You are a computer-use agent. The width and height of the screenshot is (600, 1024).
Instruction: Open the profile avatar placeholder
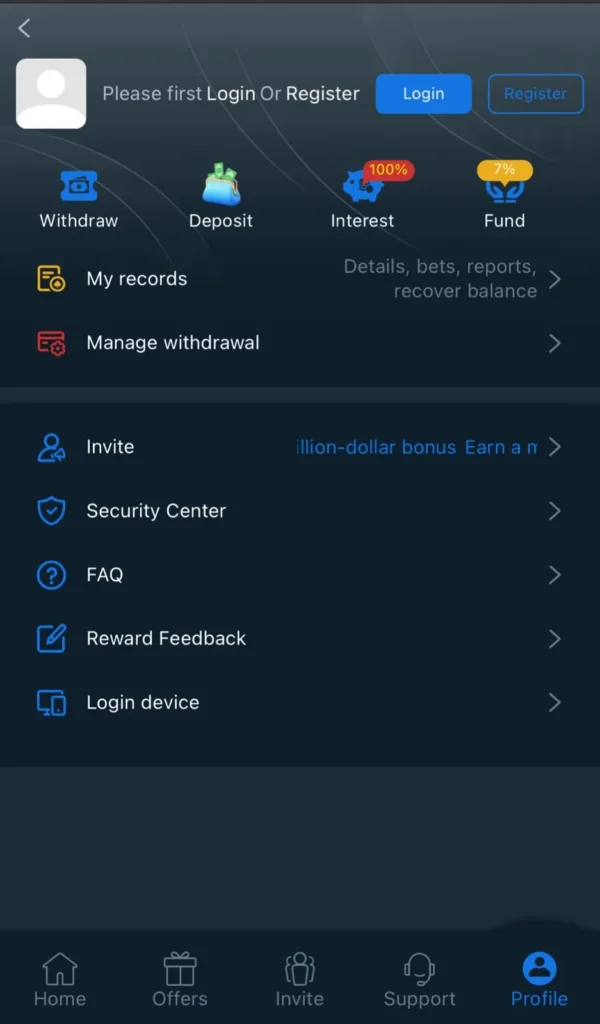tap(51, 94)
